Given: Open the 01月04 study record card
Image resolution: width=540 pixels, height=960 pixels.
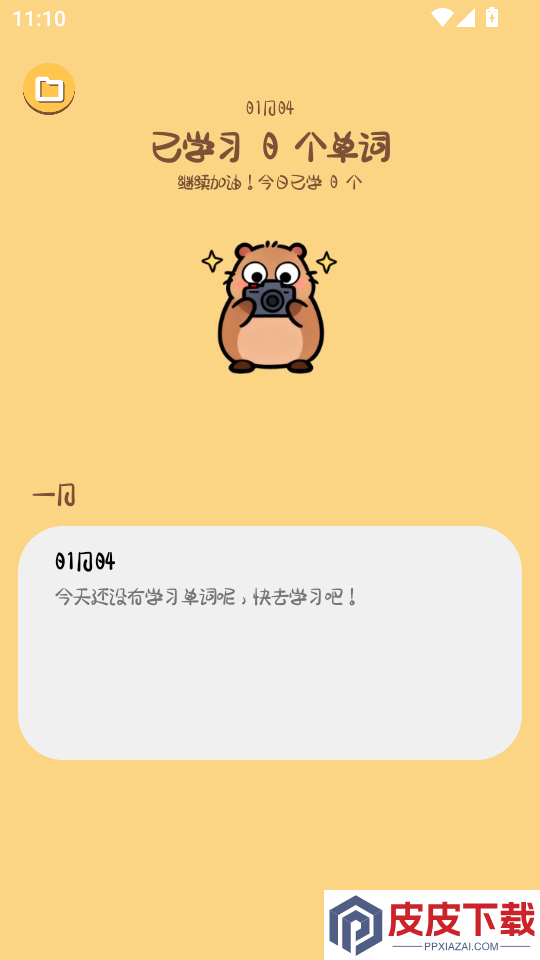Looking at the screenshot, I should (x=270, y=643).
